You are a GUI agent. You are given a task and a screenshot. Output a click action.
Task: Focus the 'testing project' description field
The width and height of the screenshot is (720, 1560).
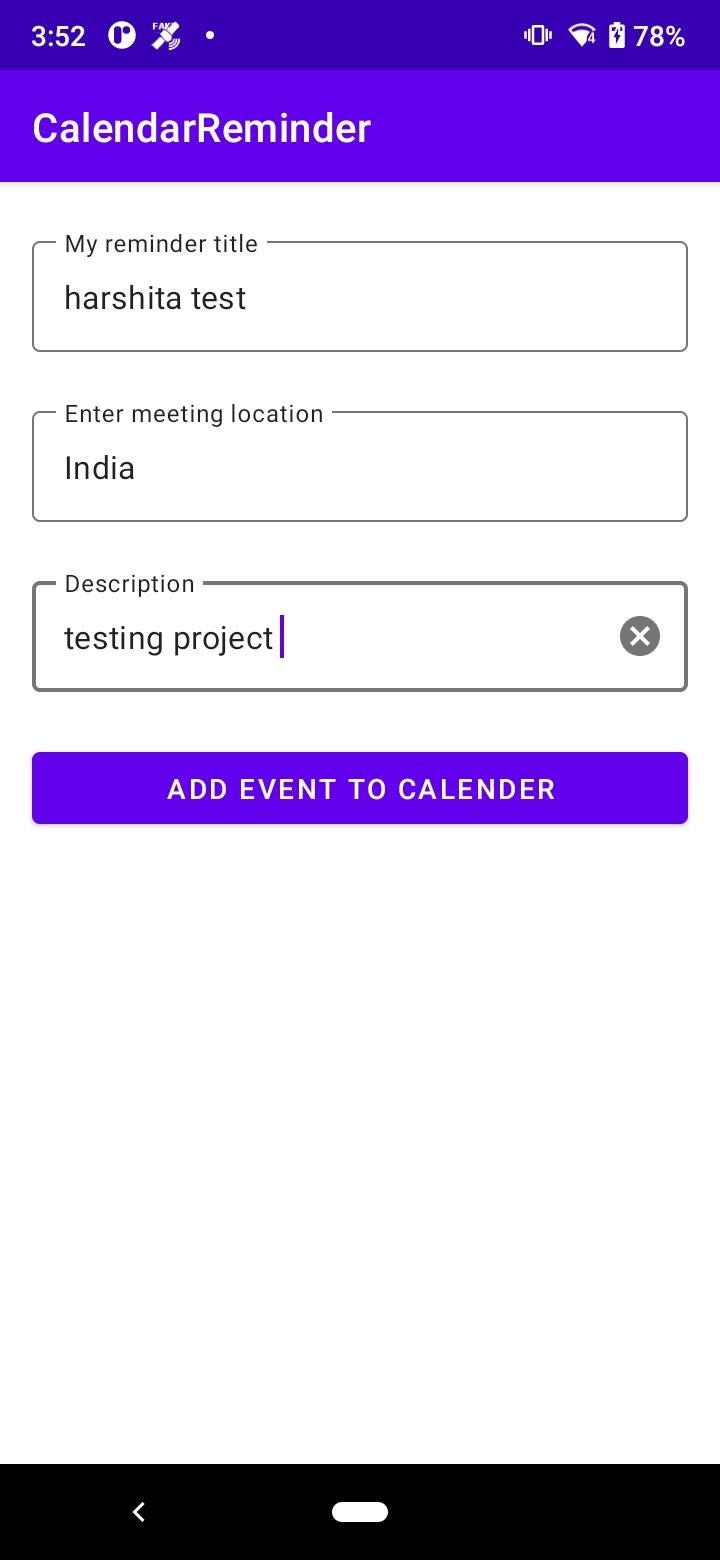(x=300, y=637)
